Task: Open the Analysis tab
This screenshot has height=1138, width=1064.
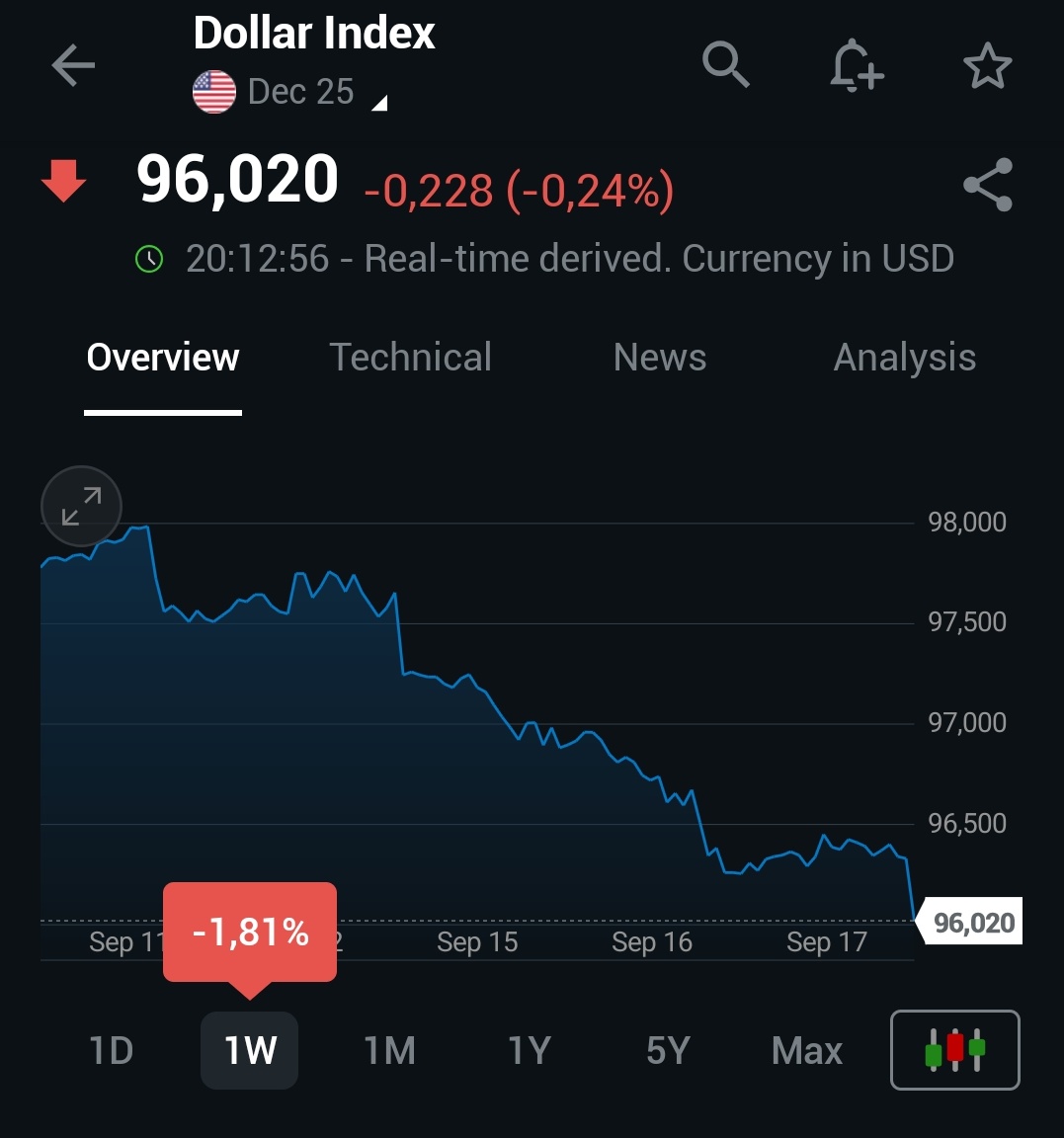Action: (x=904, y=358)
